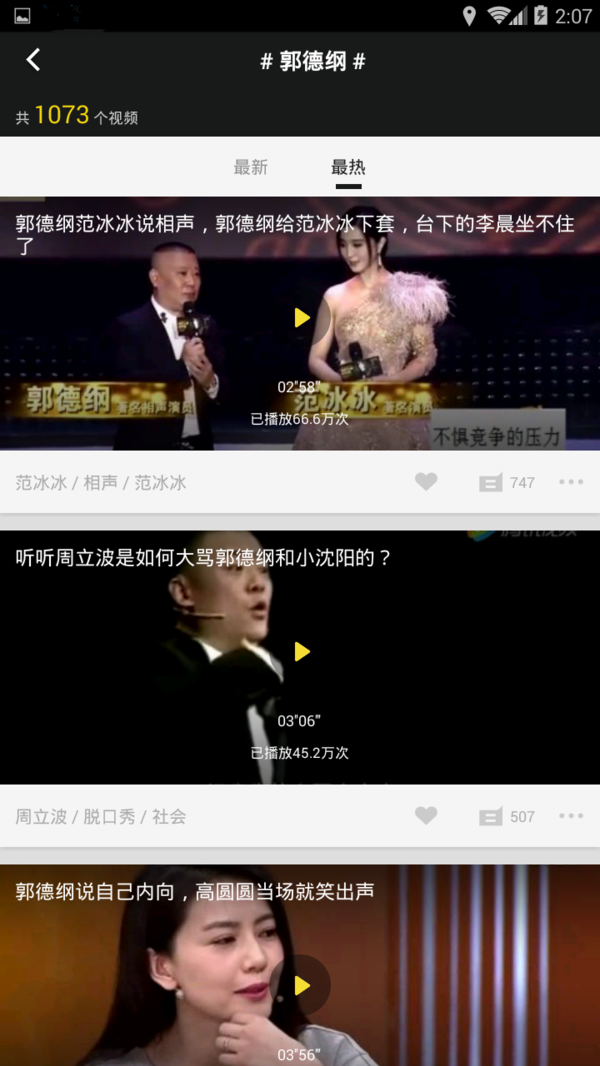600x1066 pixels.
Task: Play the 周立波大骂郭德纲 video
Action: pyautogui.click(x=301, y=652)
